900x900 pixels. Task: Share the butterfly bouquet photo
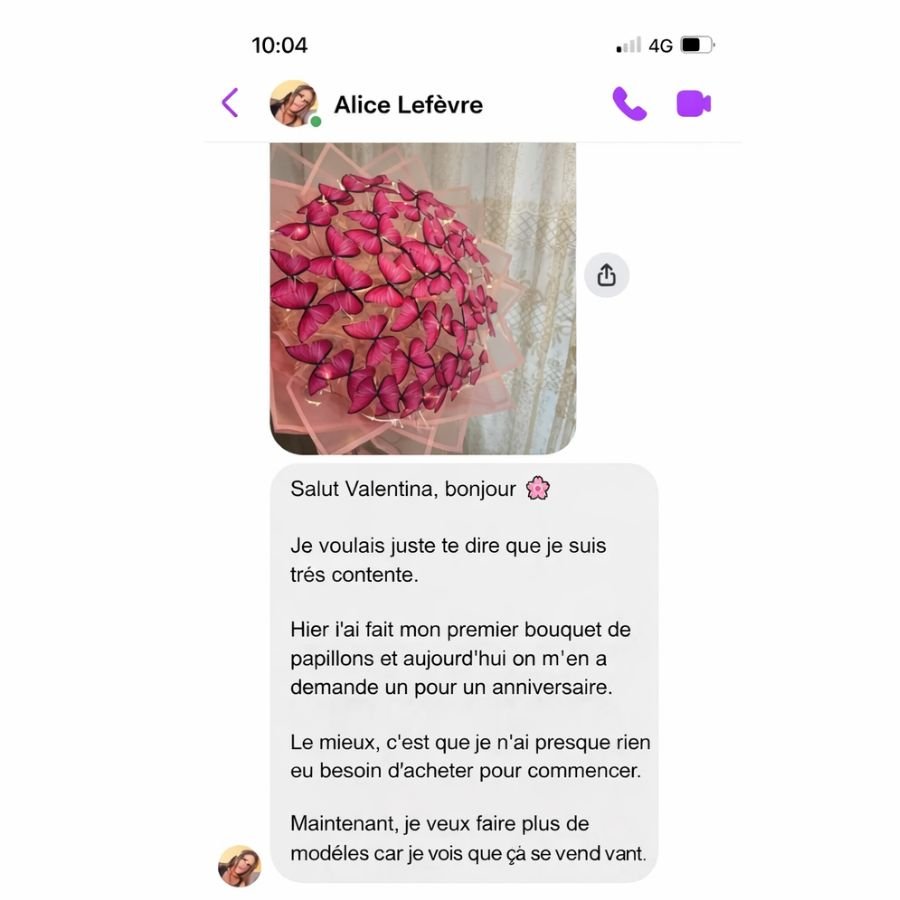coord(606,275)
